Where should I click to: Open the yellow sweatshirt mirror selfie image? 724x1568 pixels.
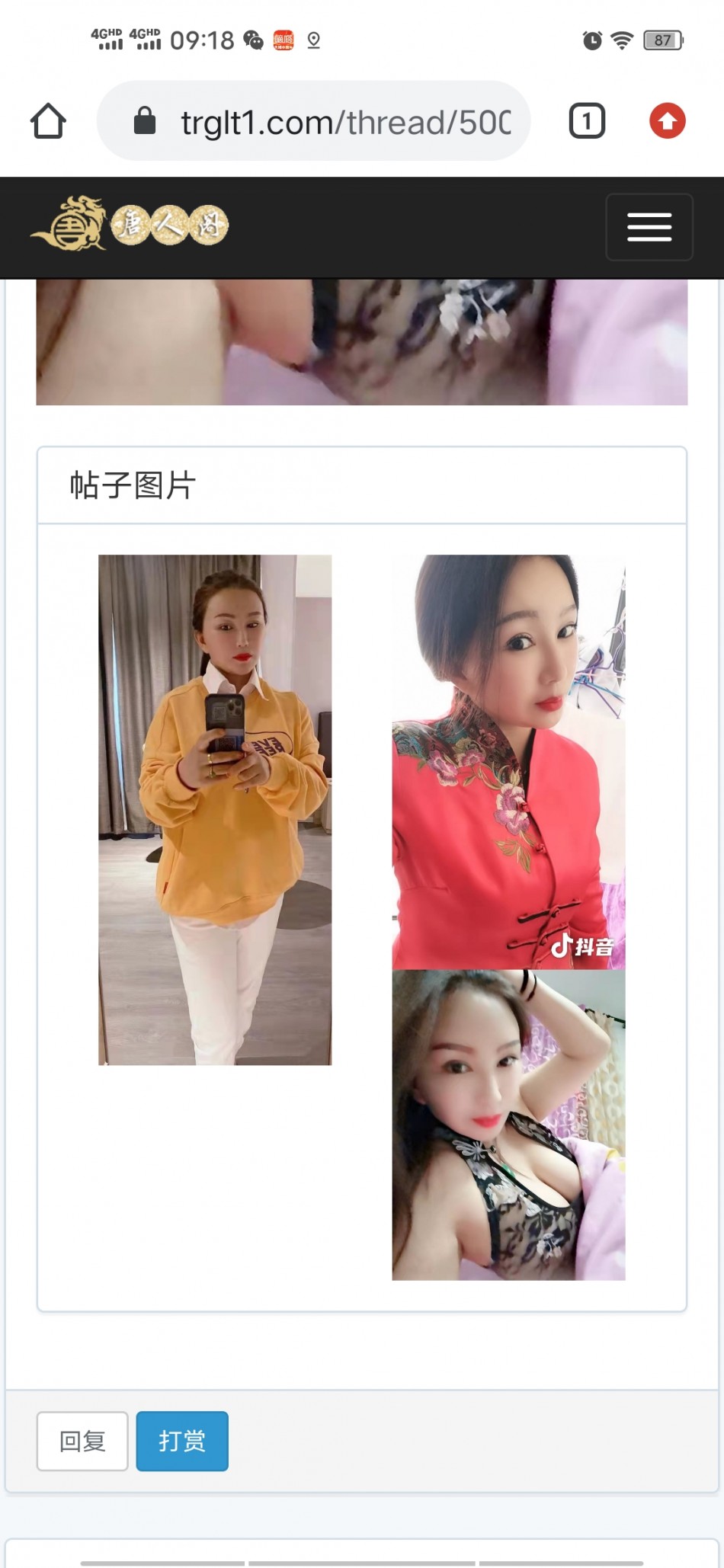tap(215, 809)
